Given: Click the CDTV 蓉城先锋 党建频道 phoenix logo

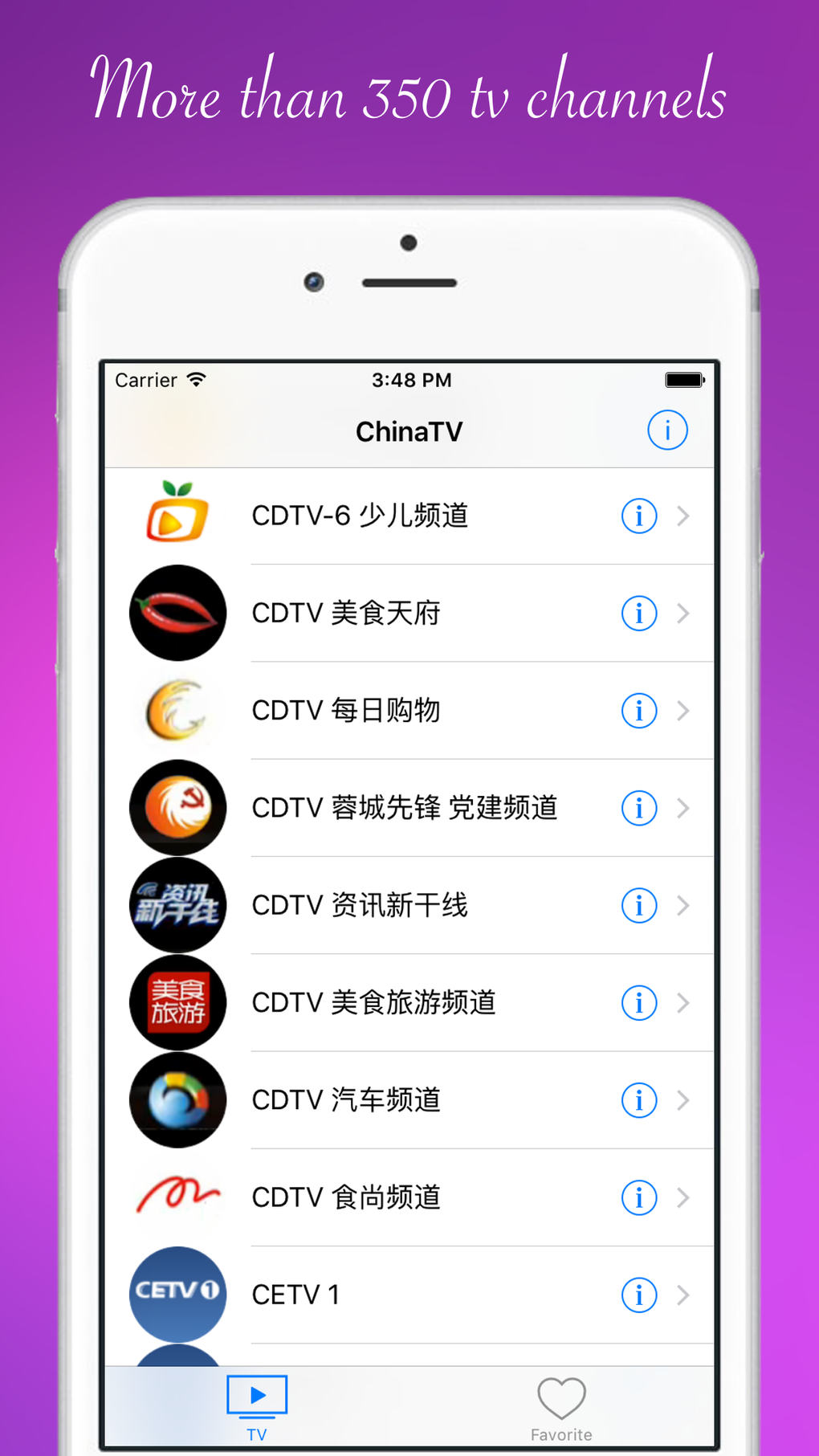Looking at the screenshot, I should point(177,807).
